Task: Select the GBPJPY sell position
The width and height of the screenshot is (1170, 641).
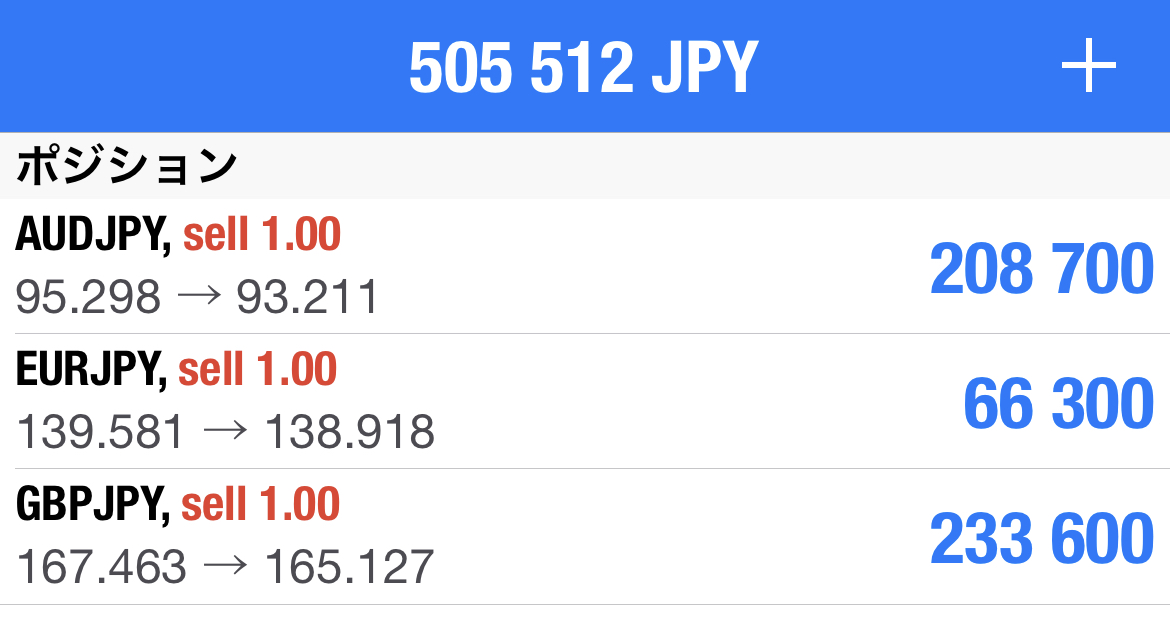Action: 585,537
